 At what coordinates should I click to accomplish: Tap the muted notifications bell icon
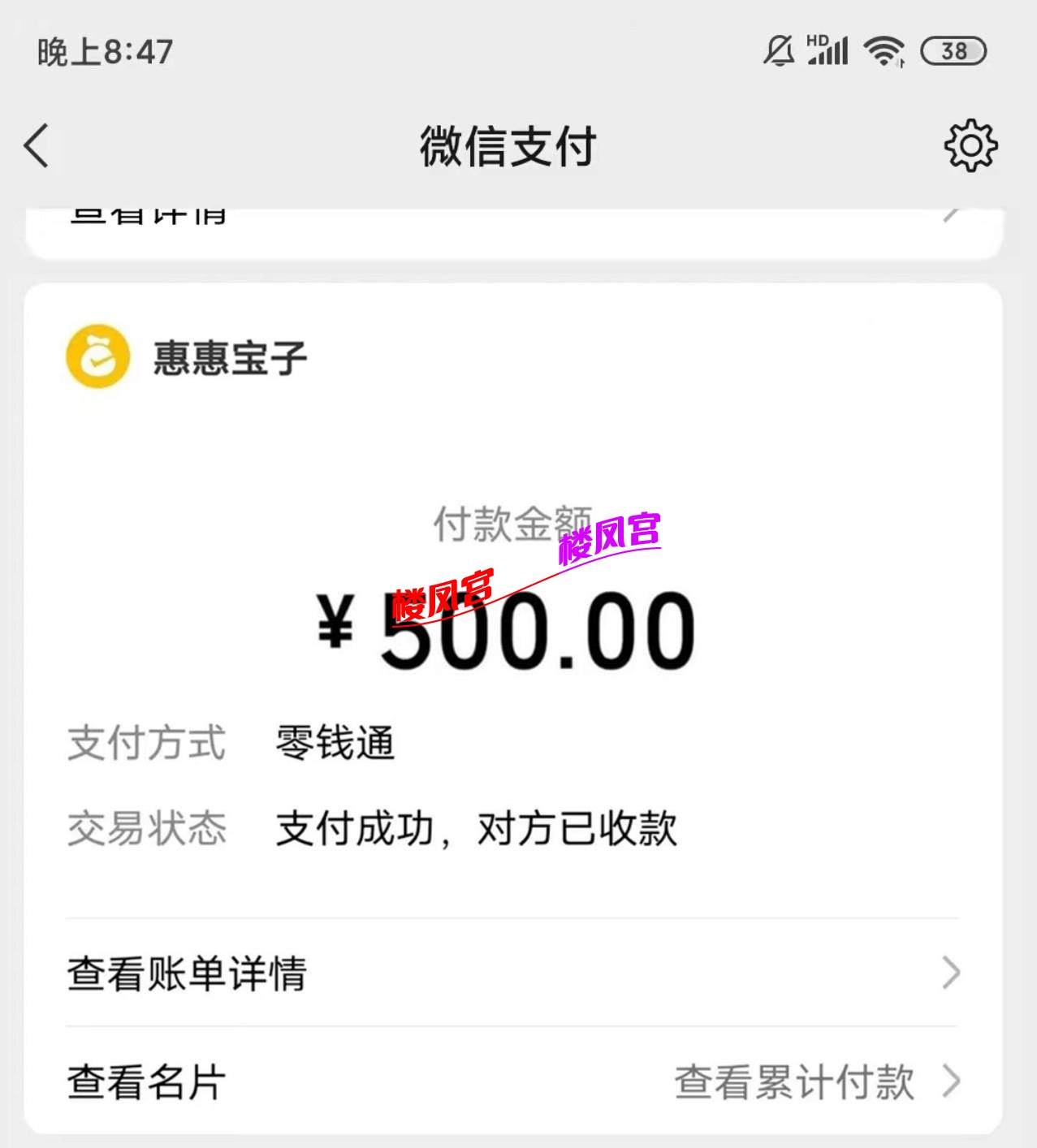[779, 50]
